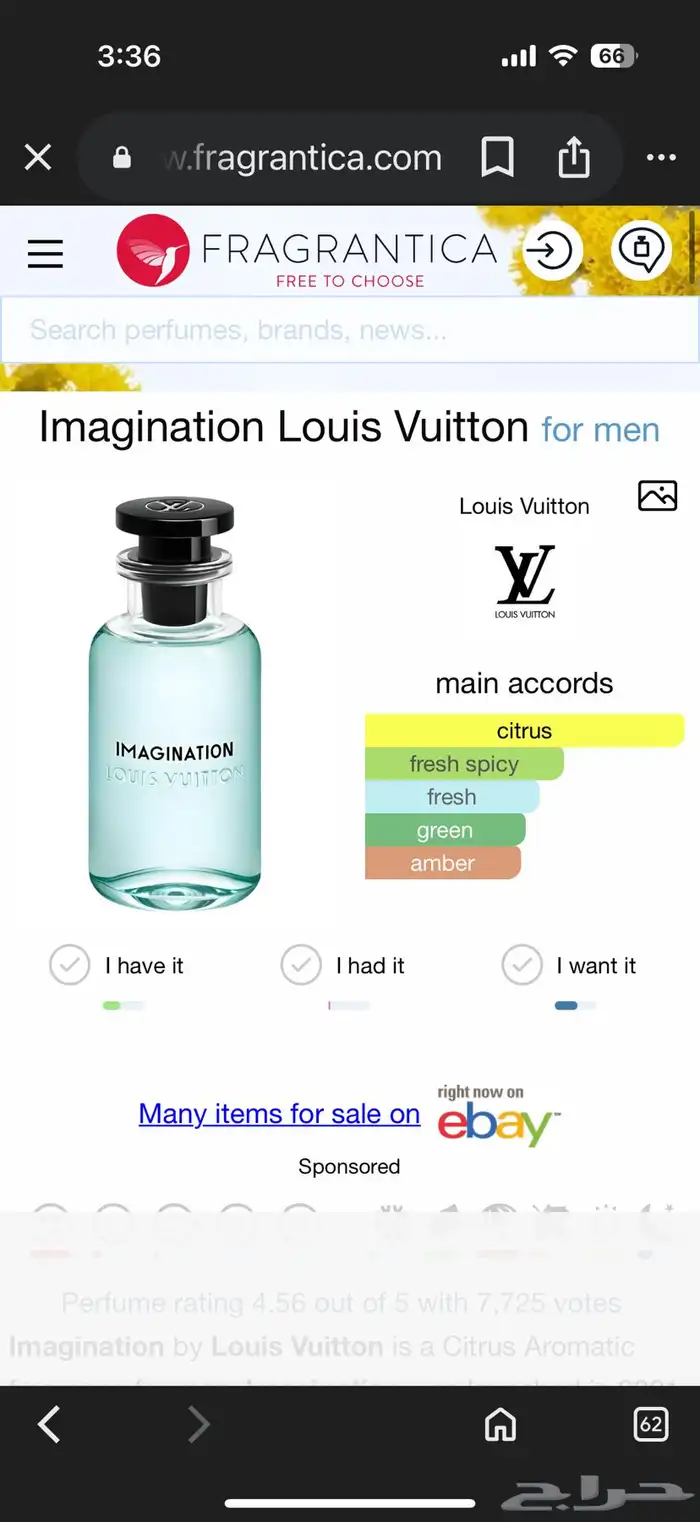Tap the fragrantica.com address bar

click(300, 158)
